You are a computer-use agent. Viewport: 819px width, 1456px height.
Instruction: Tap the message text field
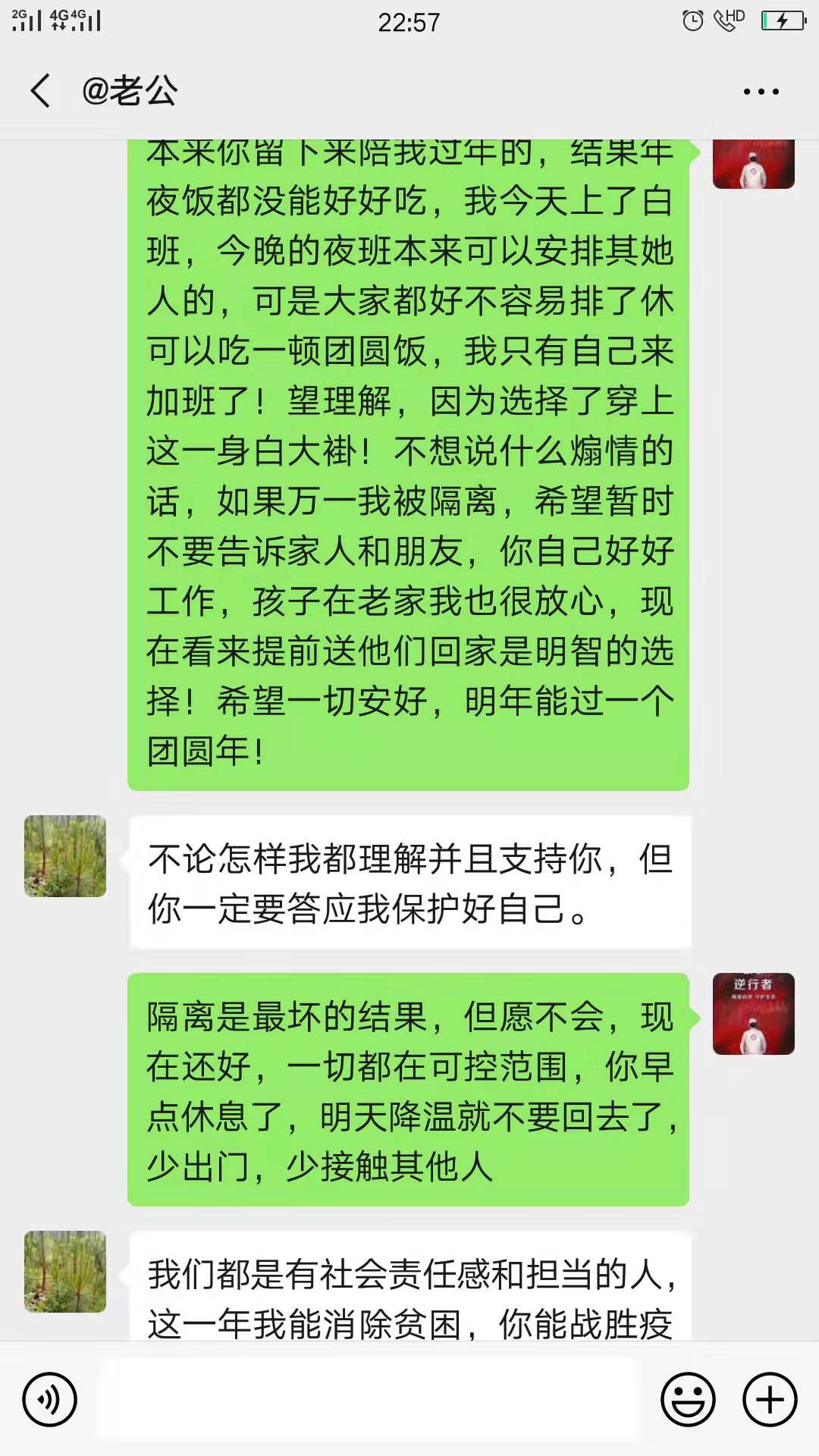(x=368, y=1399)
